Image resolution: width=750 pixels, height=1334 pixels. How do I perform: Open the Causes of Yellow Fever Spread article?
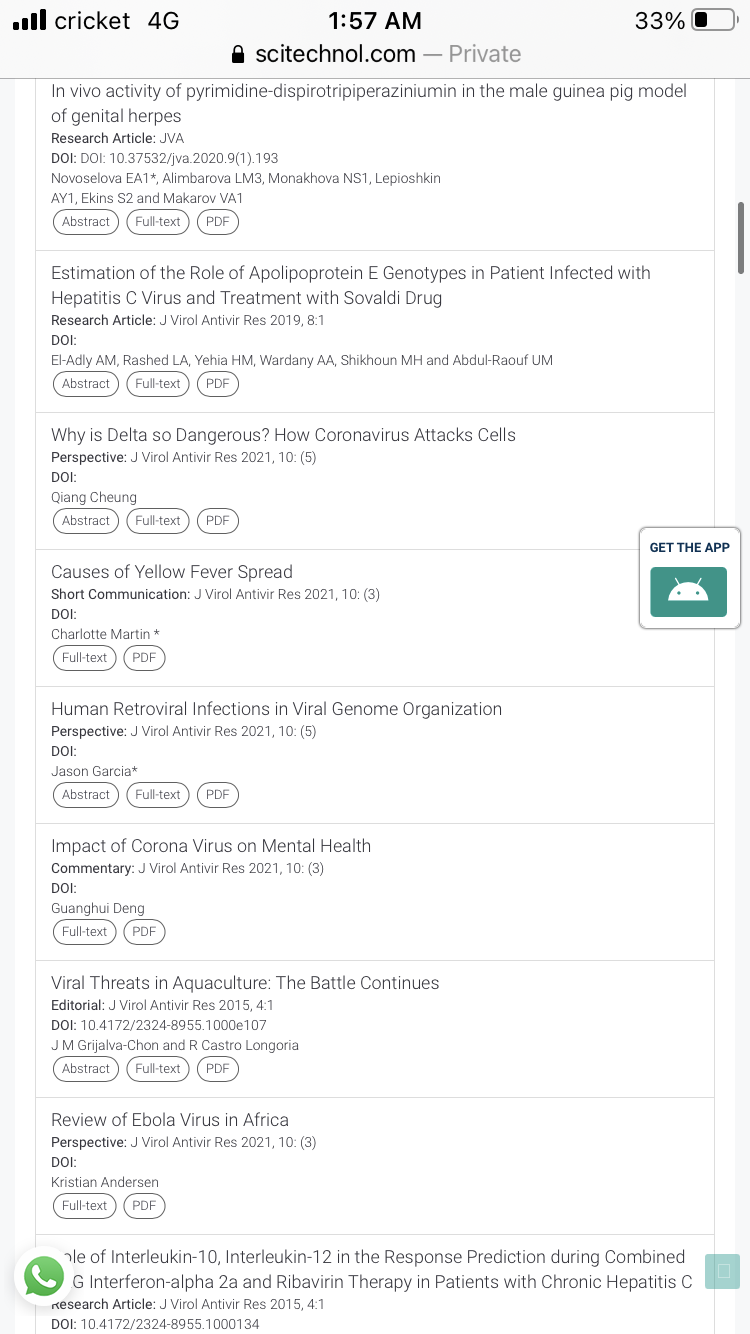tap(172, 572)
